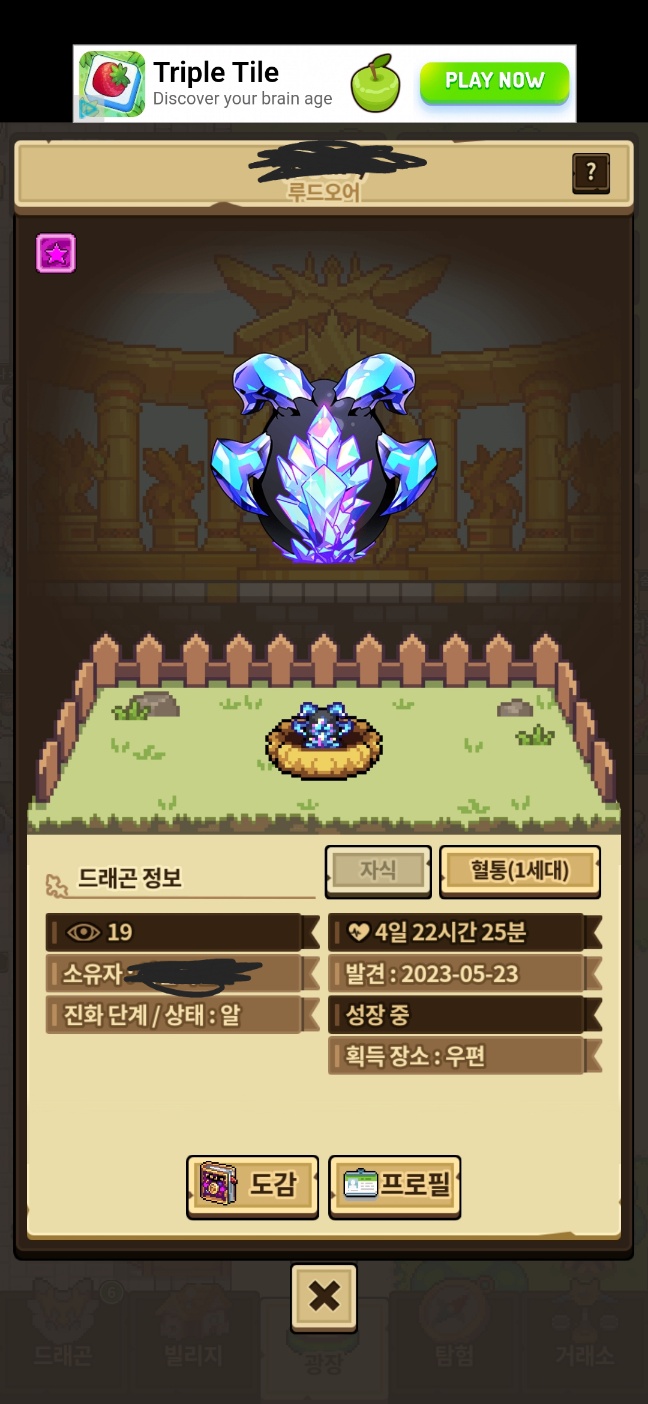Open the 자식 offspring button

[378, 871]
